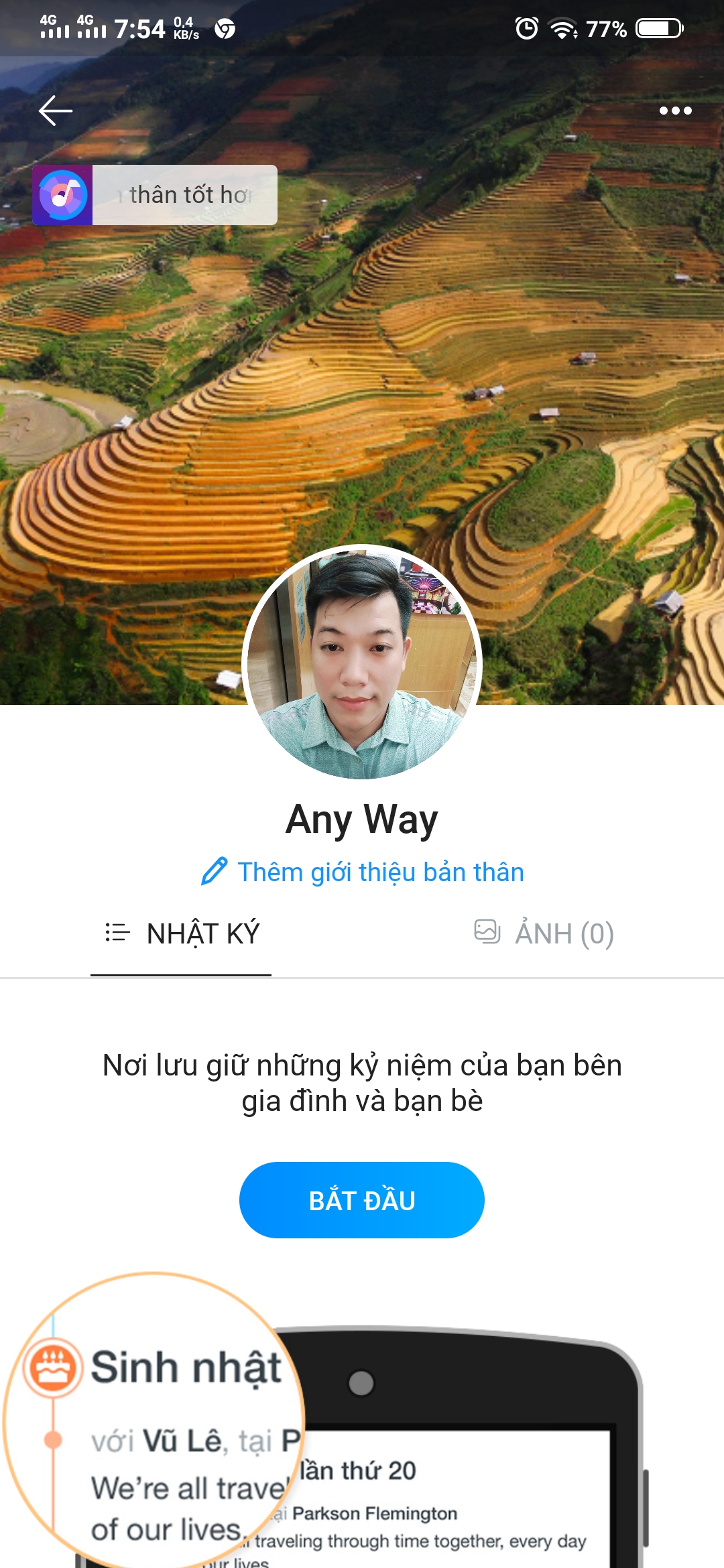Open the Any Way profile photo
Viewport: 724px width, 1568px height.
pos(362,662)
